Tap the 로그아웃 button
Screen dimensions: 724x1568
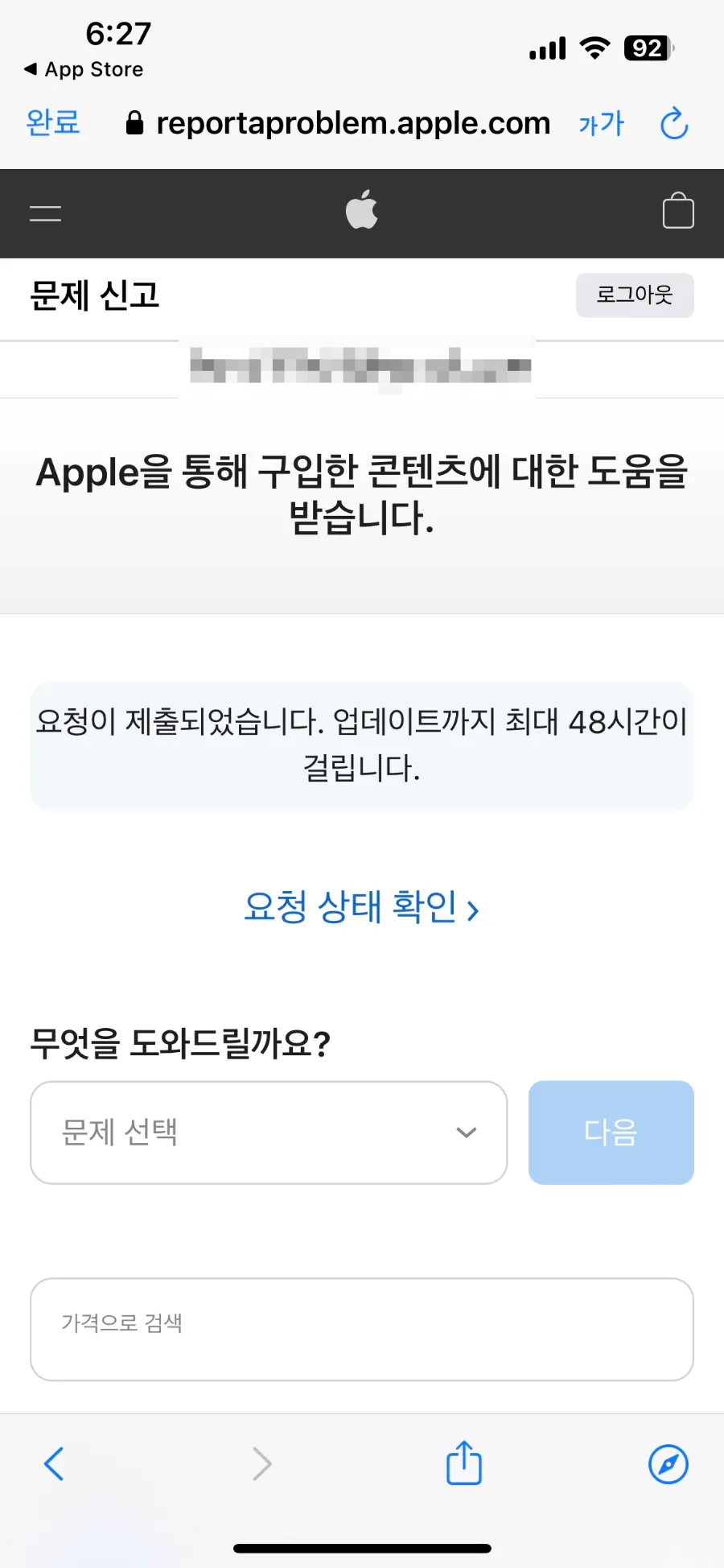click(x=634, y=295)
